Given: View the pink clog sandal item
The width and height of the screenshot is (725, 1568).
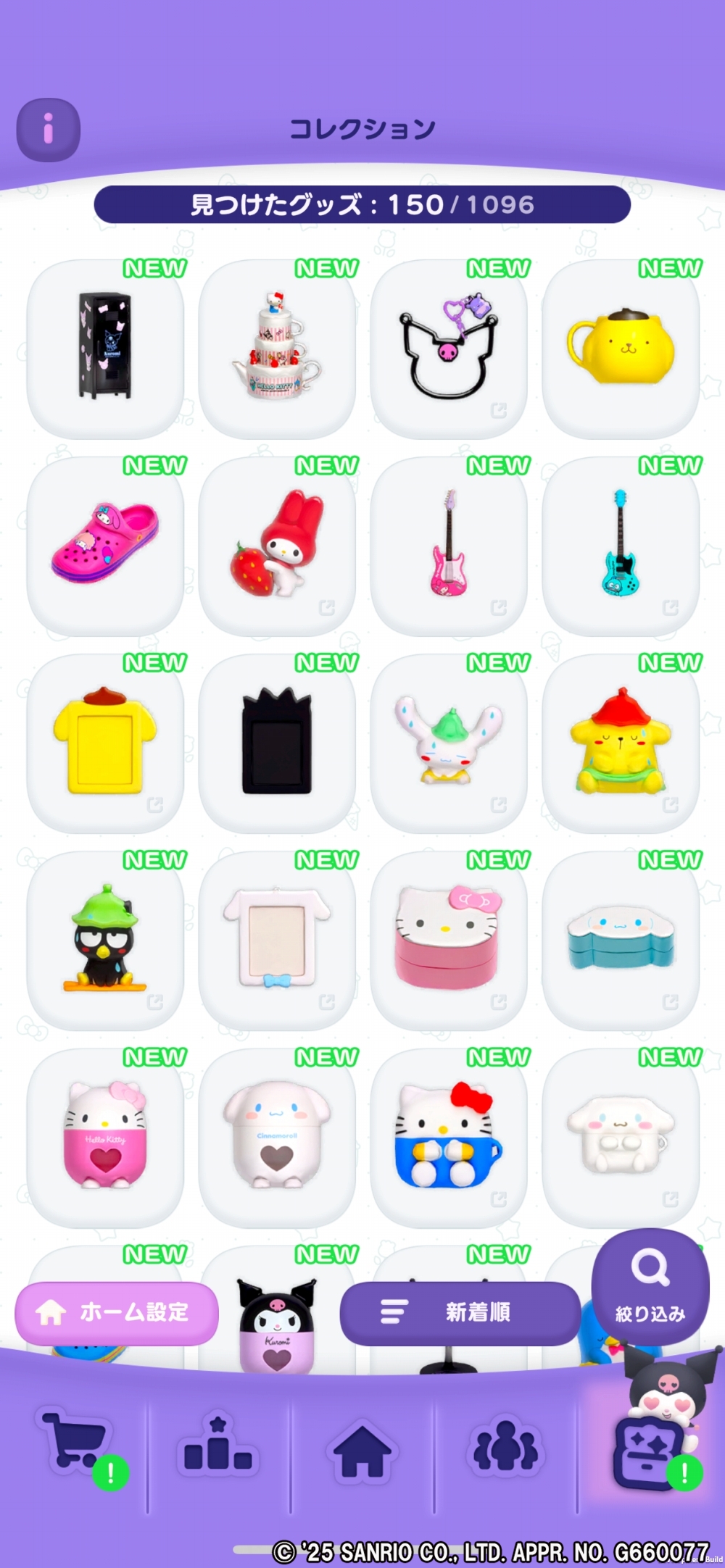Looking at the screenshot, I should (105, 545).
